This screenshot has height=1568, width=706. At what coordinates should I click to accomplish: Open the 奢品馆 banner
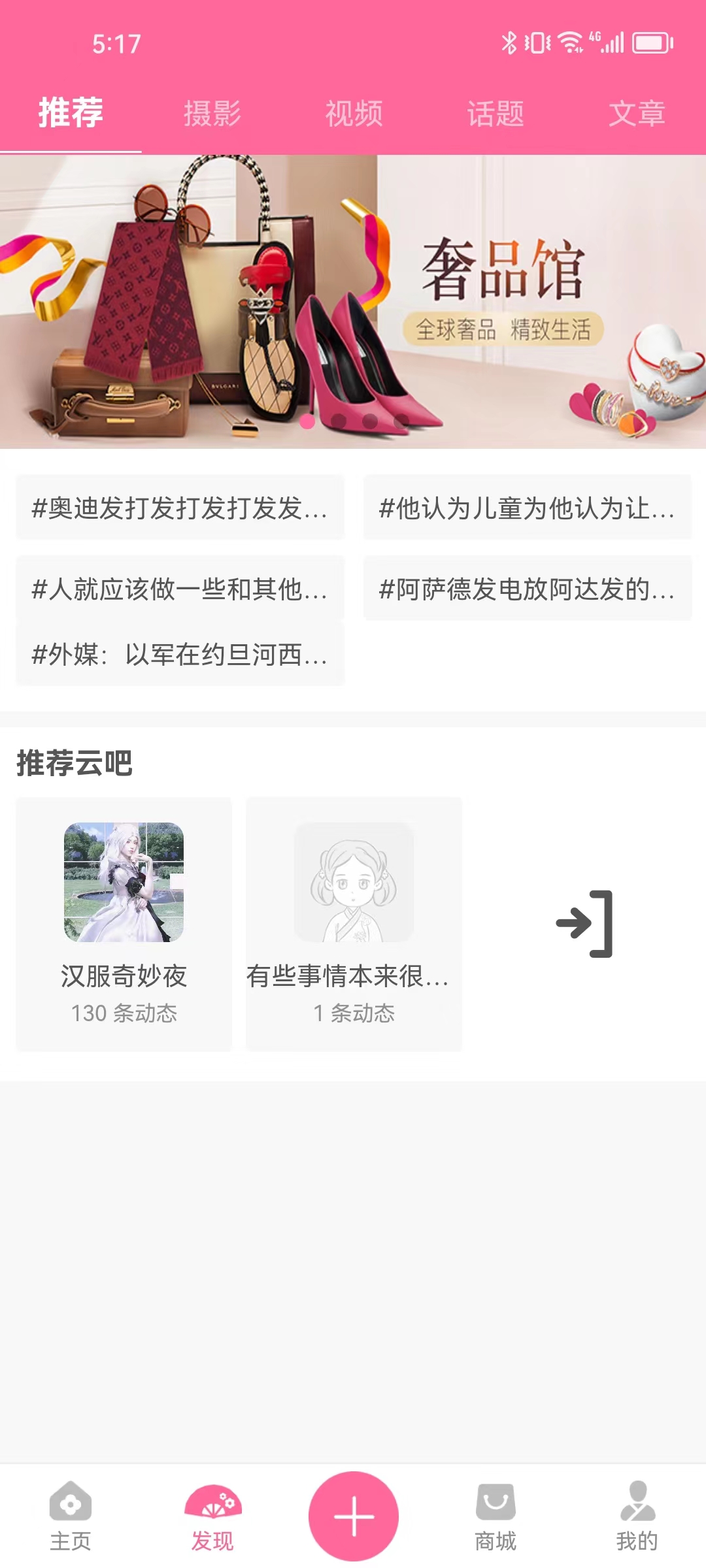(353, 301)
